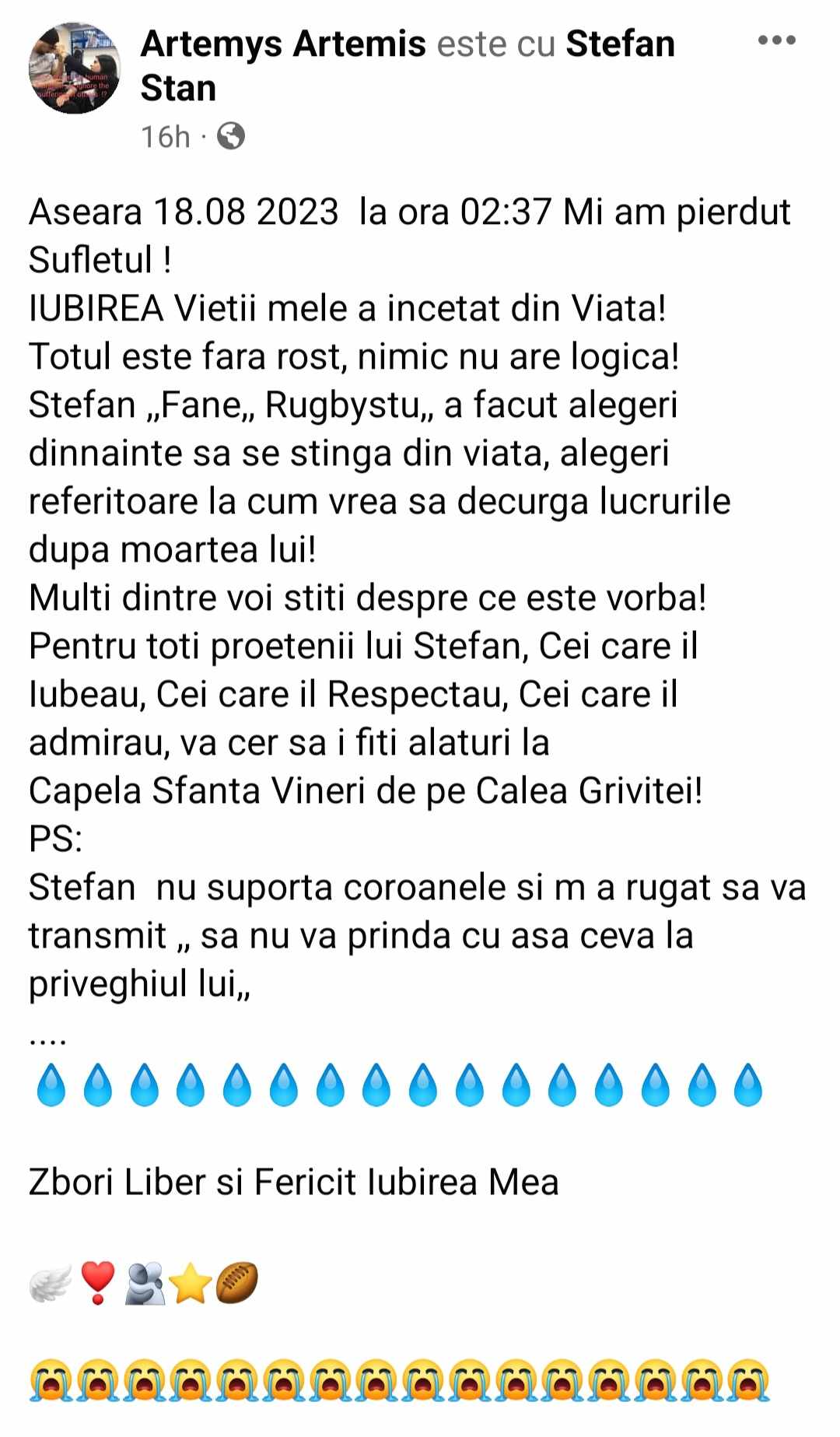The image size is (840, 1437).
Task: Tap the public audience globe icon
Action: (x=231, y=136)
